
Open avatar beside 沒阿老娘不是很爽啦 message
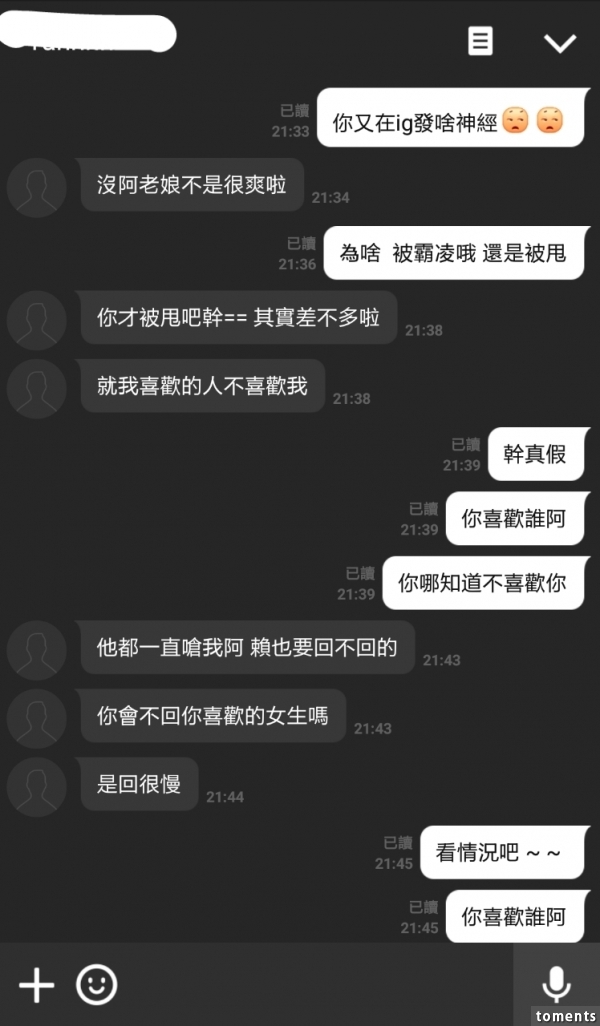point(37,186)
